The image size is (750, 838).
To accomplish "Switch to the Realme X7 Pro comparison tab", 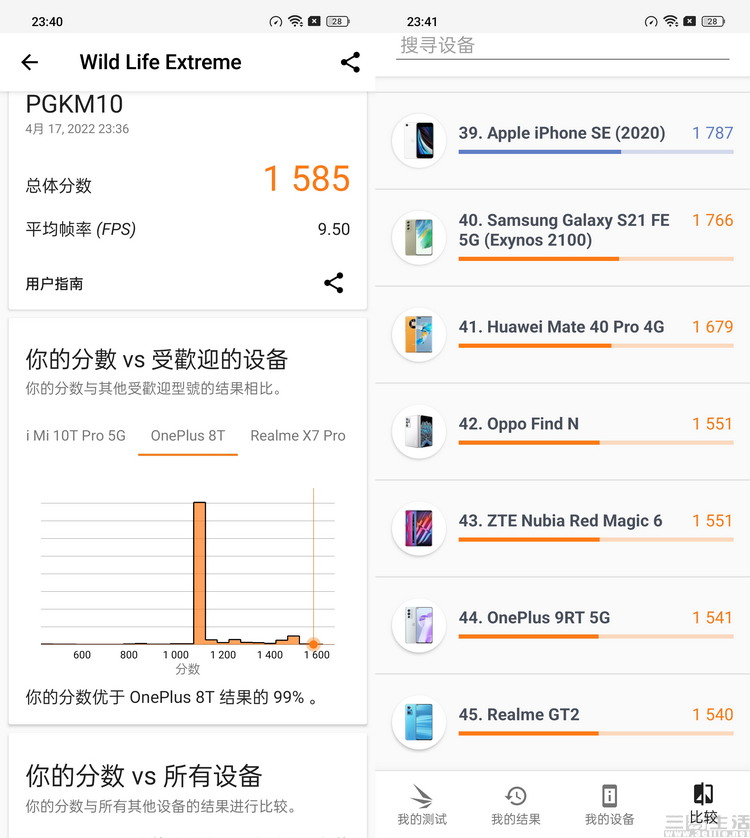I will 298,435.
